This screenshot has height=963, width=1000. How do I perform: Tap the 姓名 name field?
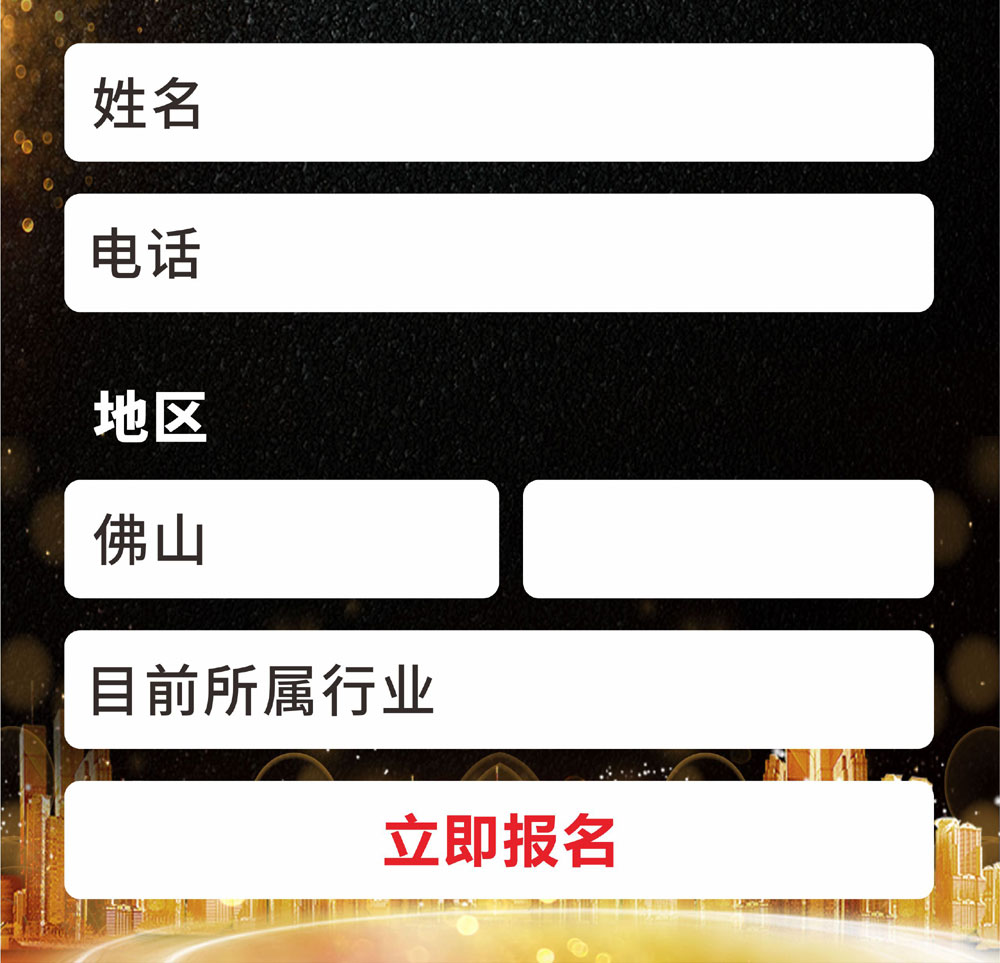[498, 102]
